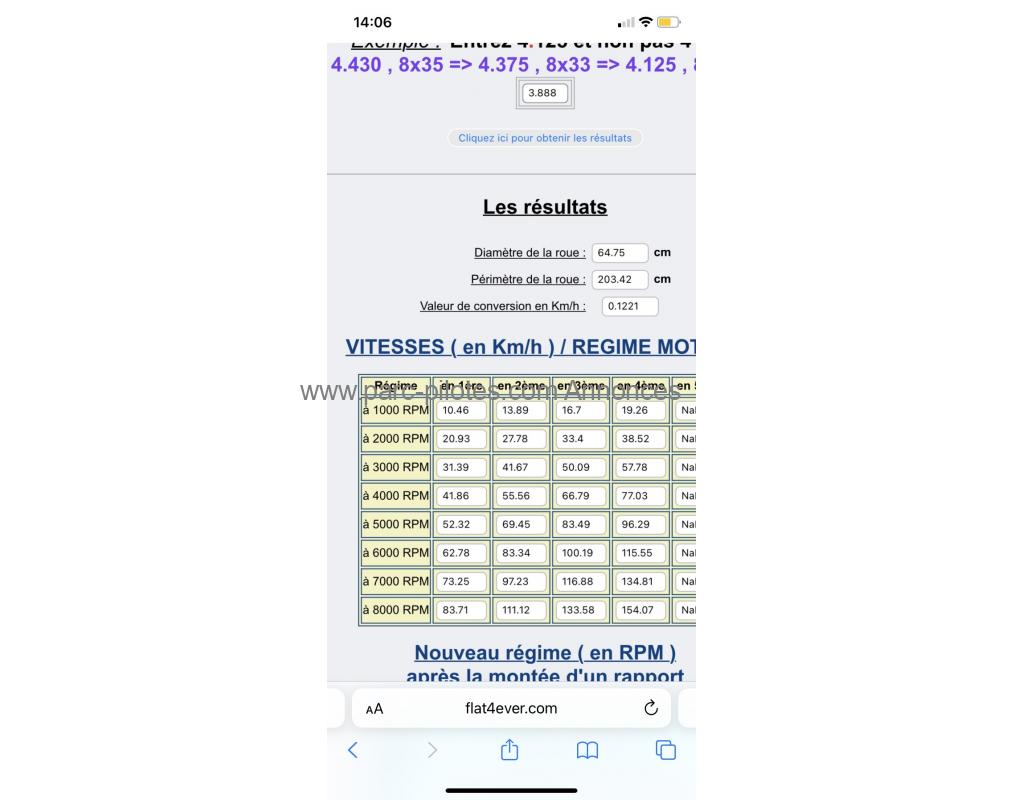
Task: Tap the Valeur de conversion en Km/h field
Action: pos(629,306)
